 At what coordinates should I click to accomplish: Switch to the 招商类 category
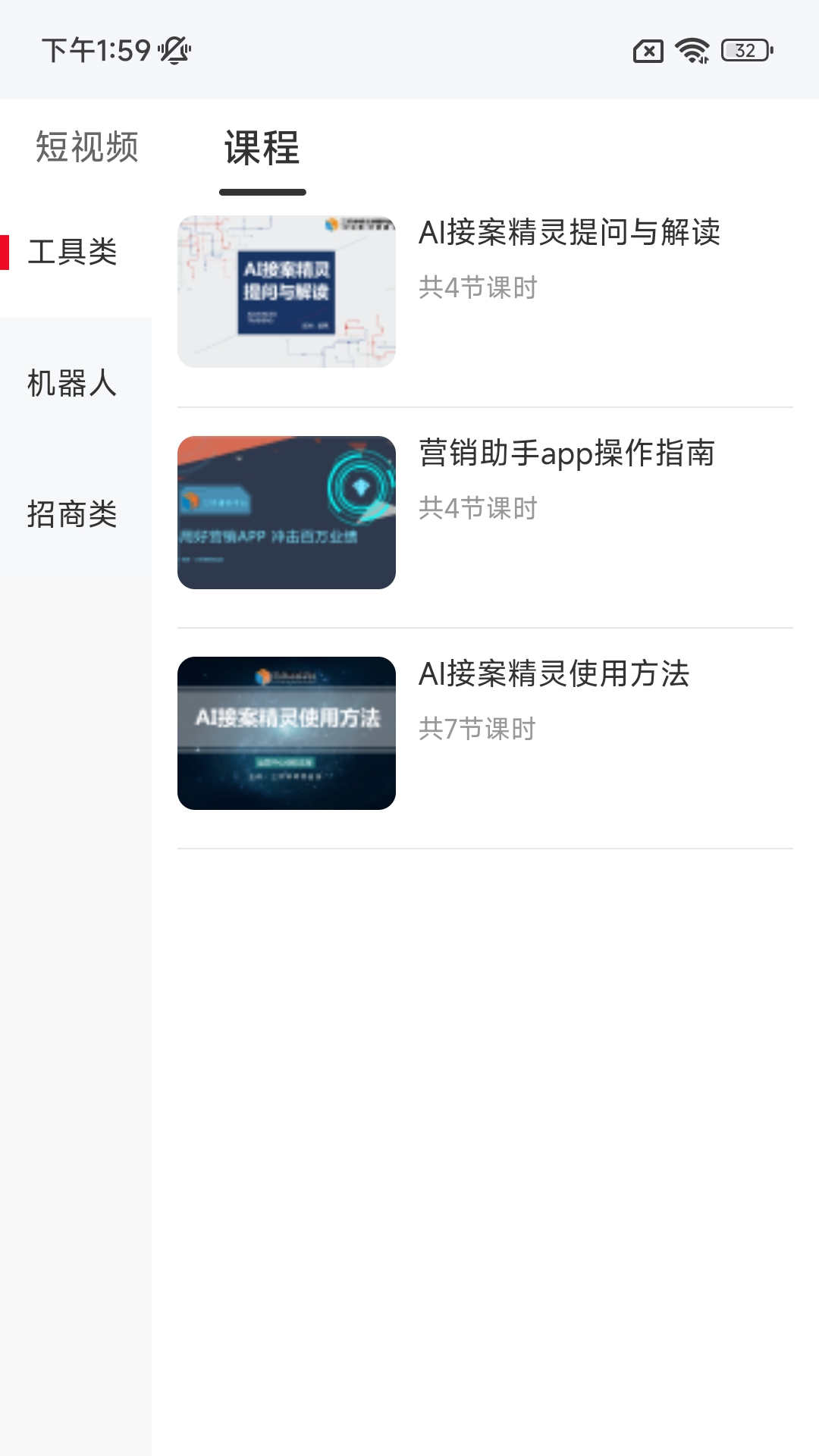click(x=73, y=514)
